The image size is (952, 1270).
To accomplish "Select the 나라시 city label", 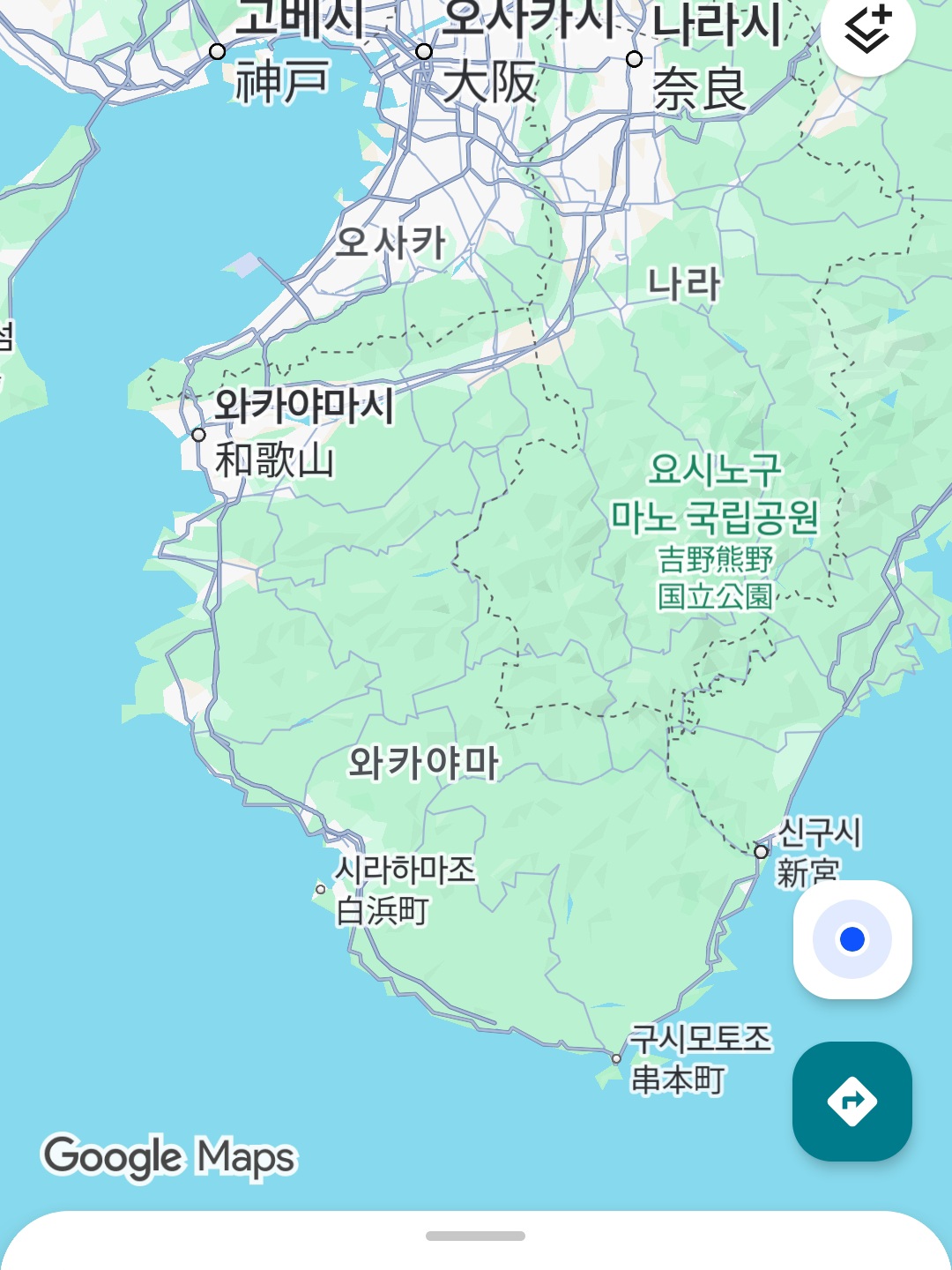I will tap(718, 26).
